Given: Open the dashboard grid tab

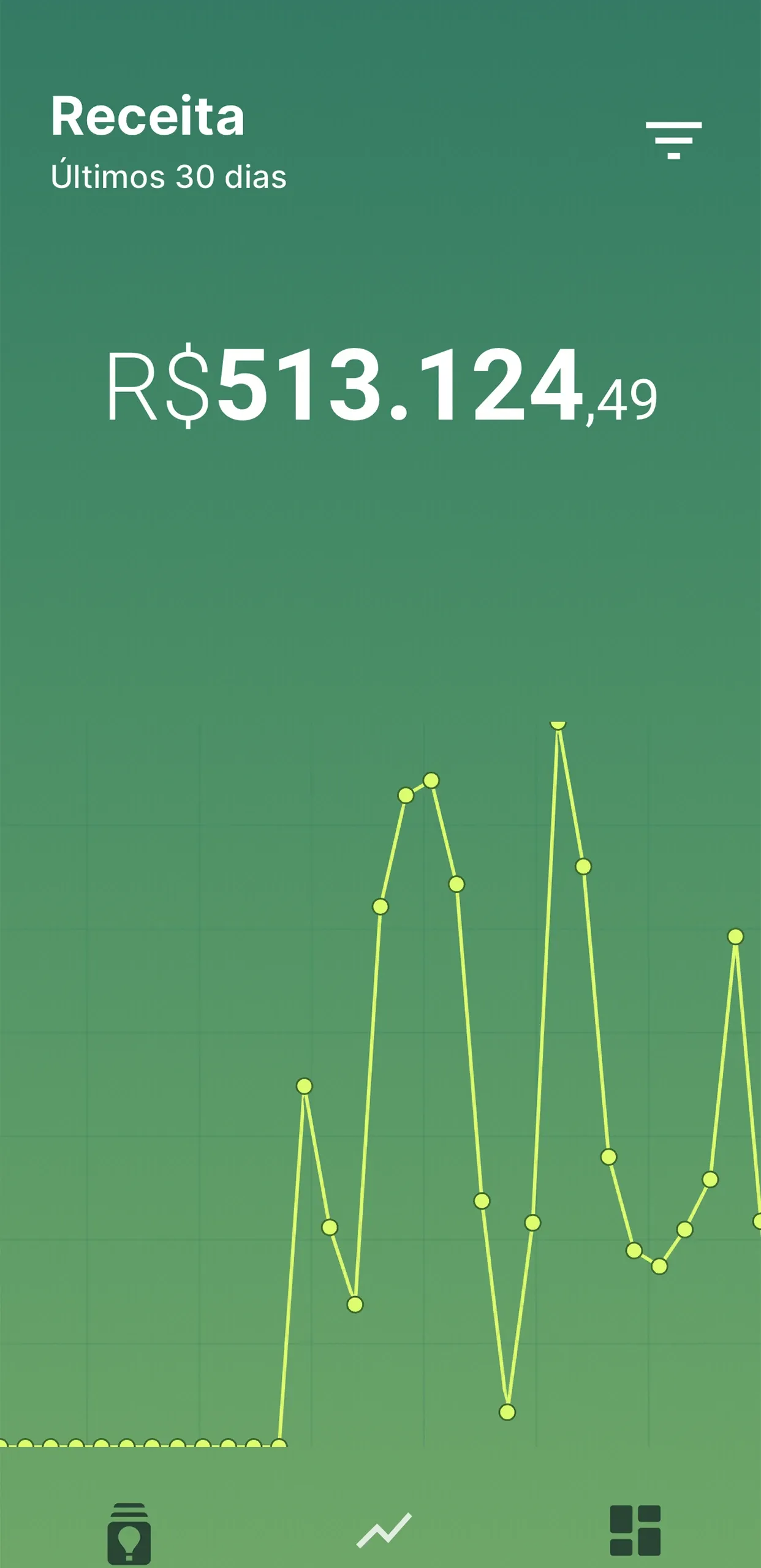Looking at the screenshot, I should click(x=635, y=1531).
